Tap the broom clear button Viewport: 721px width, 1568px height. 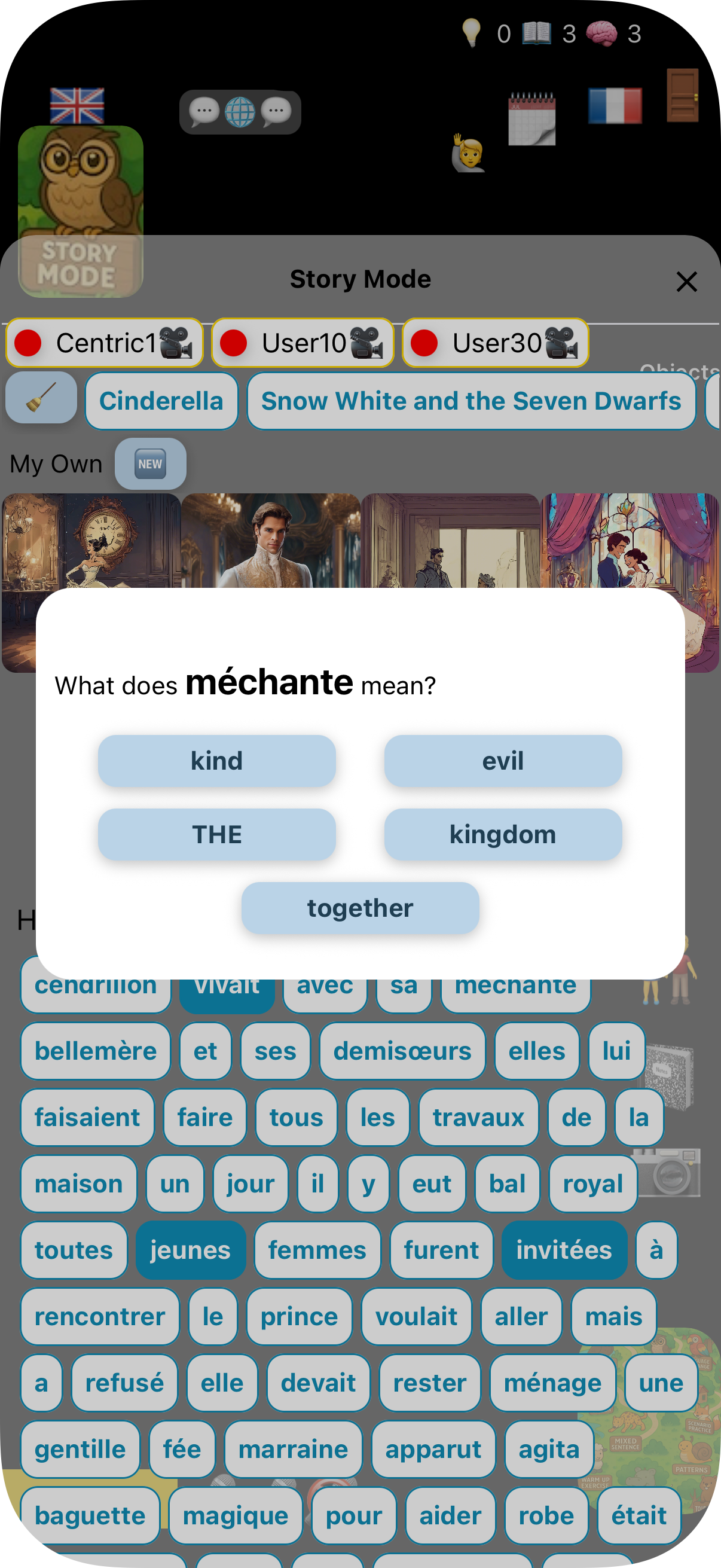click(41, 398)
